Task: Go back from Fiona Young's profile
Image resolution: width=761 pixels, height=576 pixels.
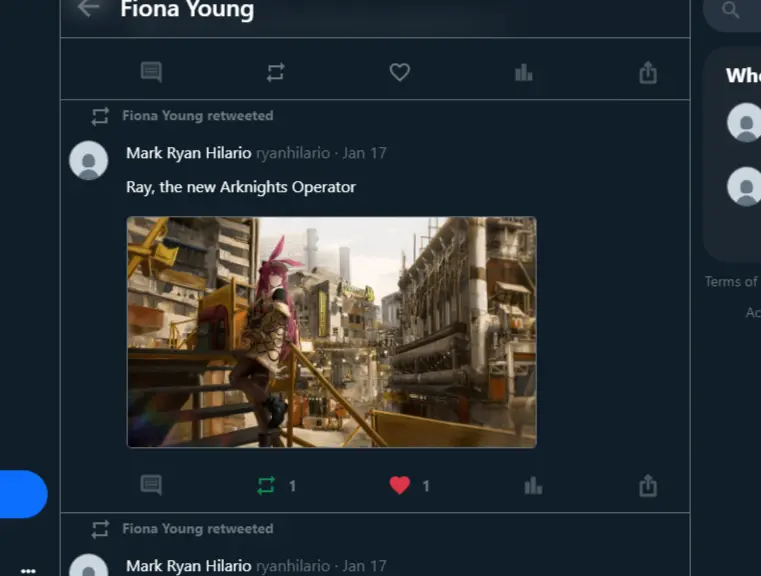Action: pos(89,9)
